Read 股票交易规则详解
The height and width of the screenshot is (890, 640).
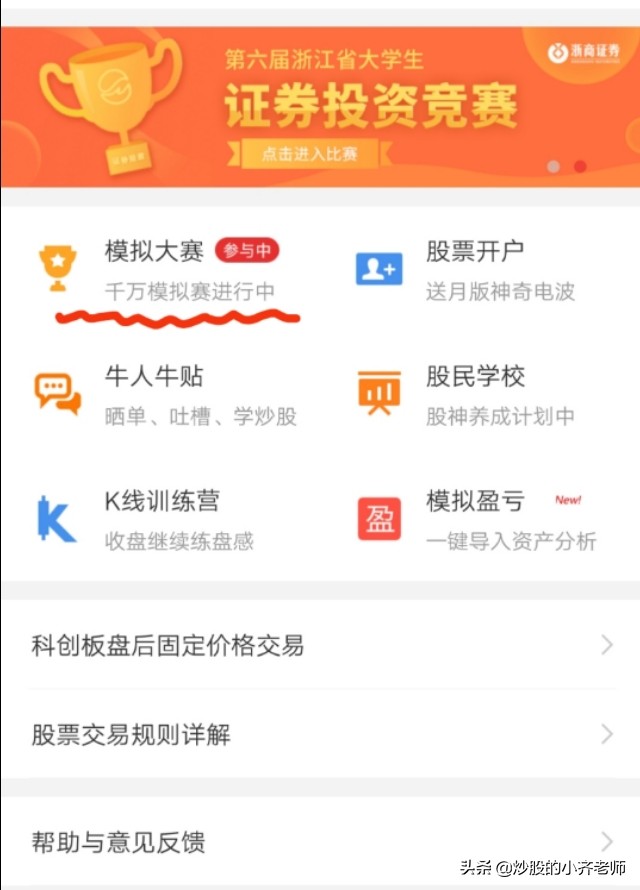pyautogui.click(x=320, y=735)
